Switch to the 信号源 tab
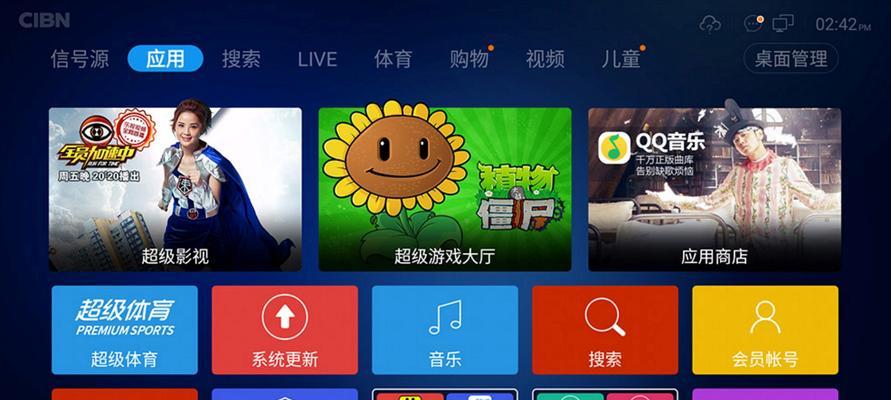The width and height of the screenshot is (891, 400). coord(80,59)
